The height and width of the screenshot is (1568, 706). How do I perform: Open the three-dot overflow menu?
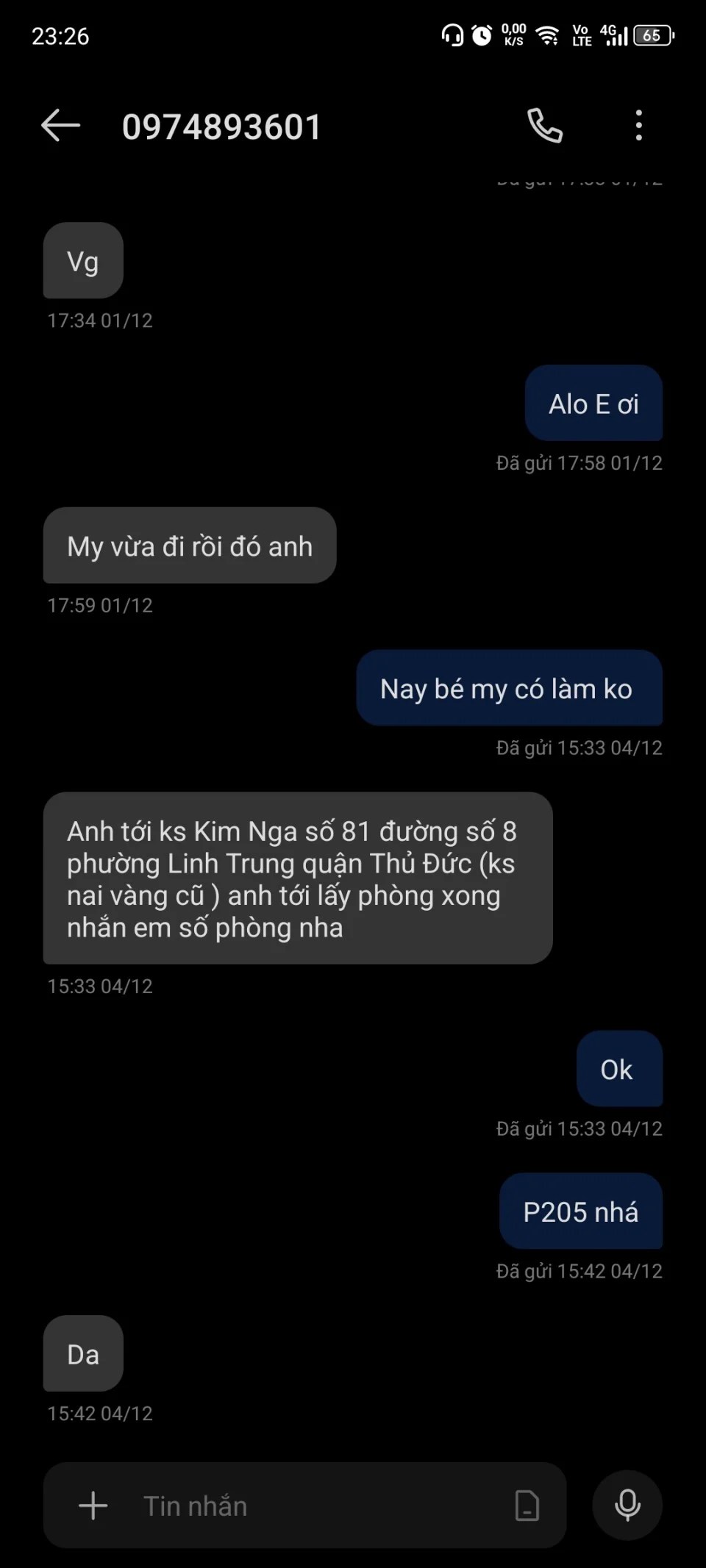tap(638, 126)
